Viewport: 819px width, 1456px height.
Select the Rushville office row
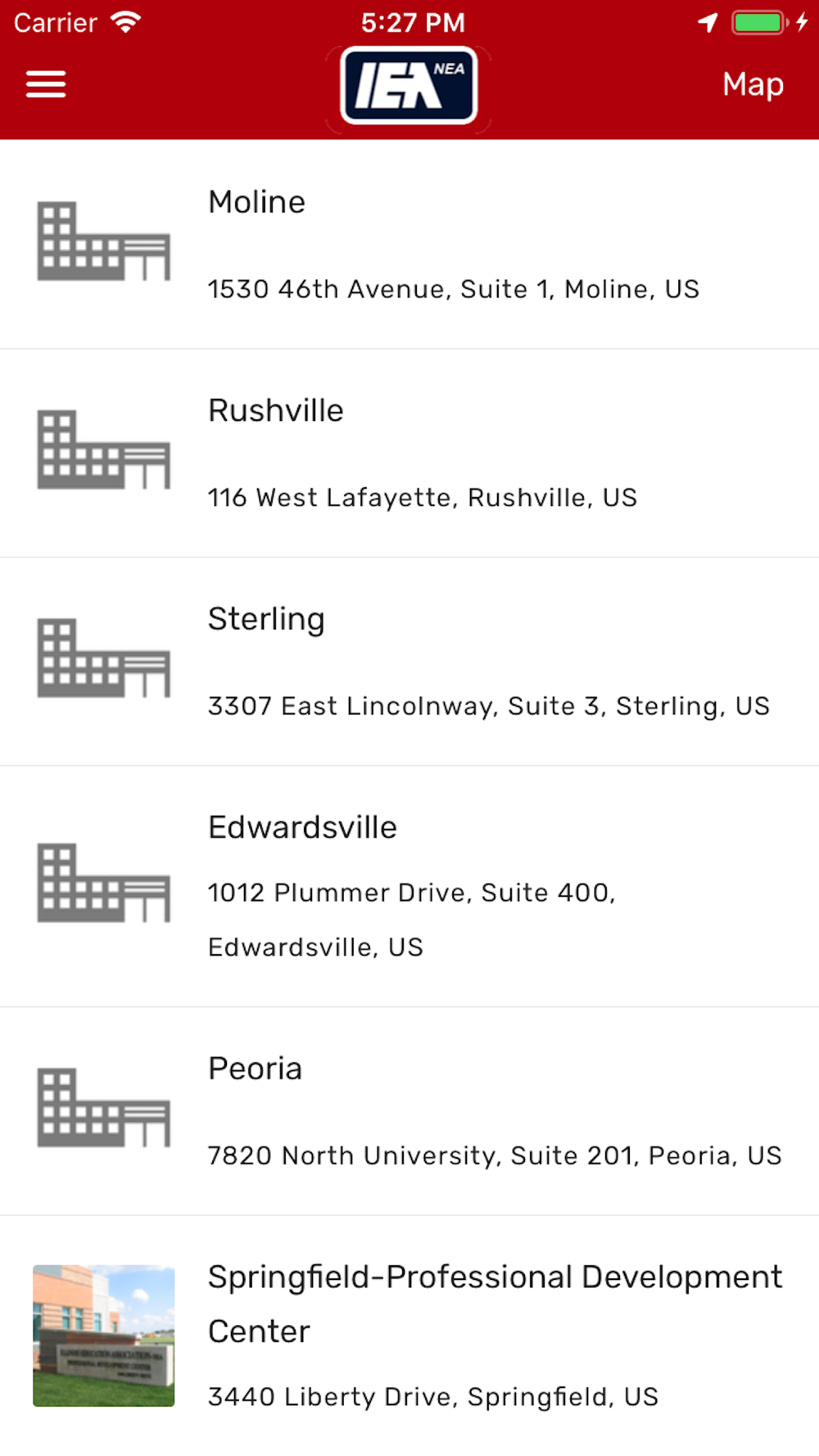pos(409,453)
